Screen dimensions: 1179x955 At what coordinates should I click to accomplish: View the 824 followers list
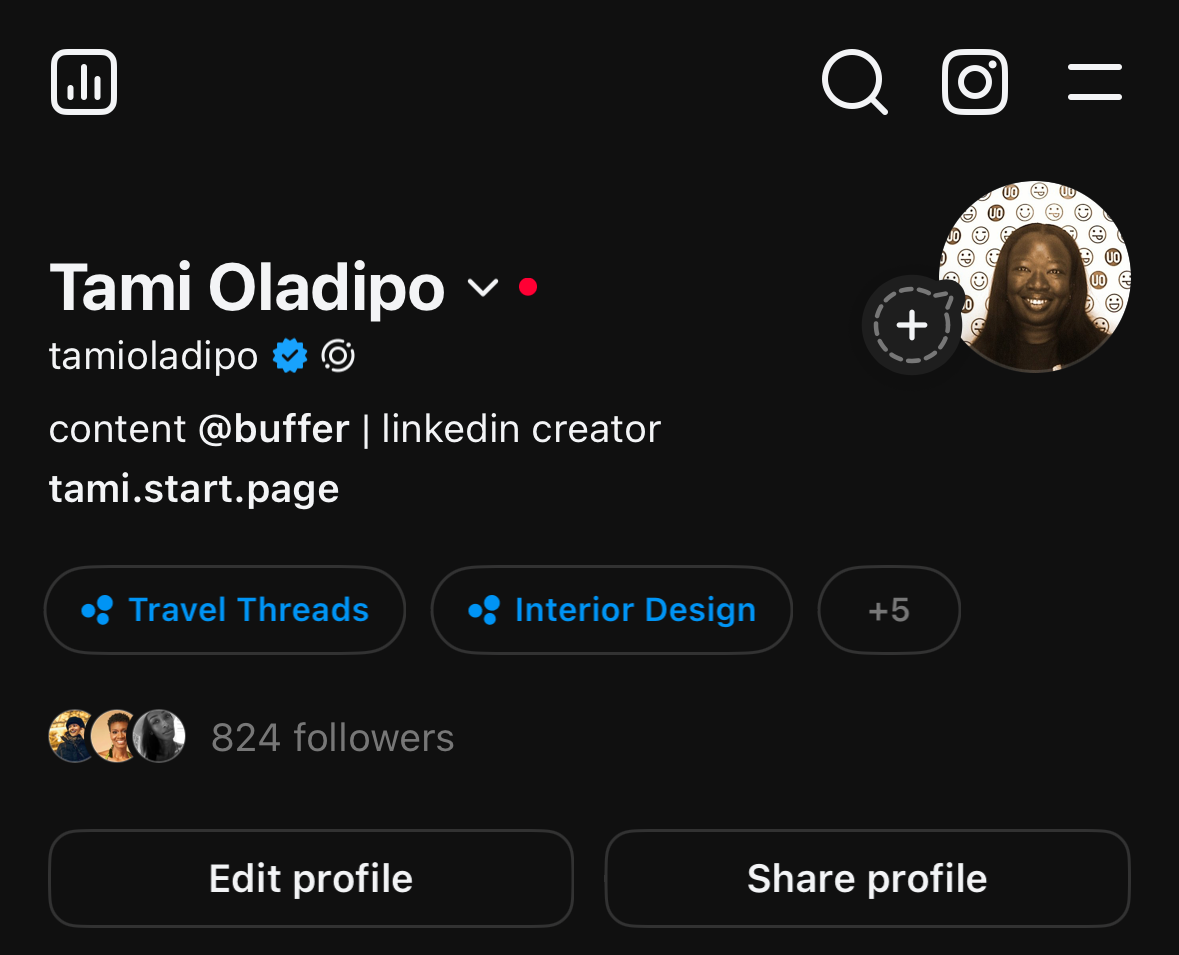coord(332,738)
